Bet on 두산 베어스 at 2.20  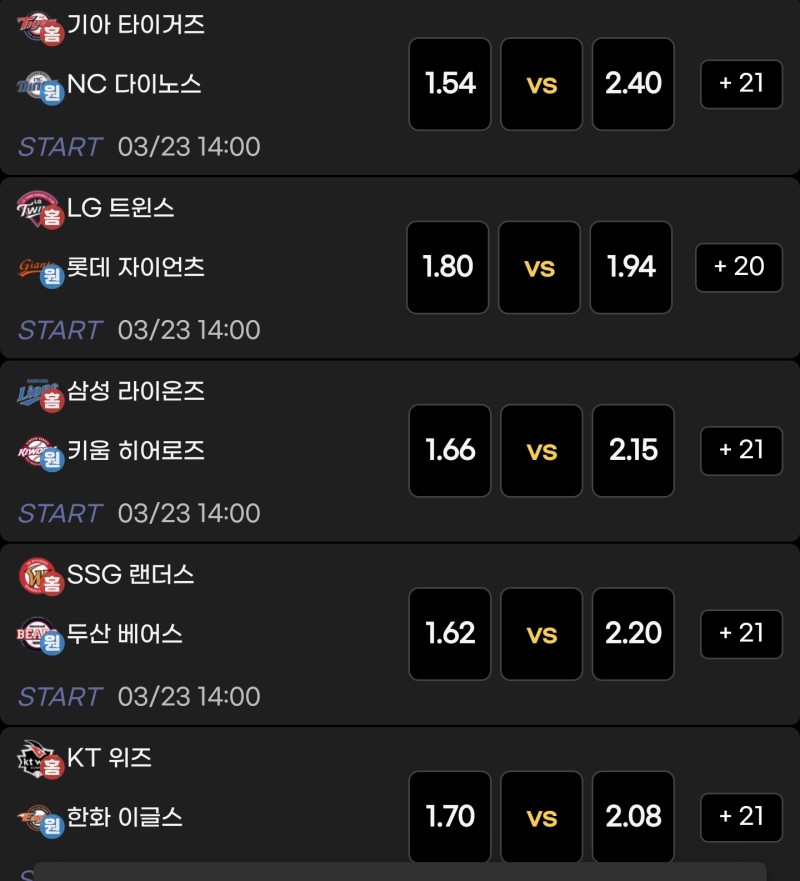click(x=633, y=634)
